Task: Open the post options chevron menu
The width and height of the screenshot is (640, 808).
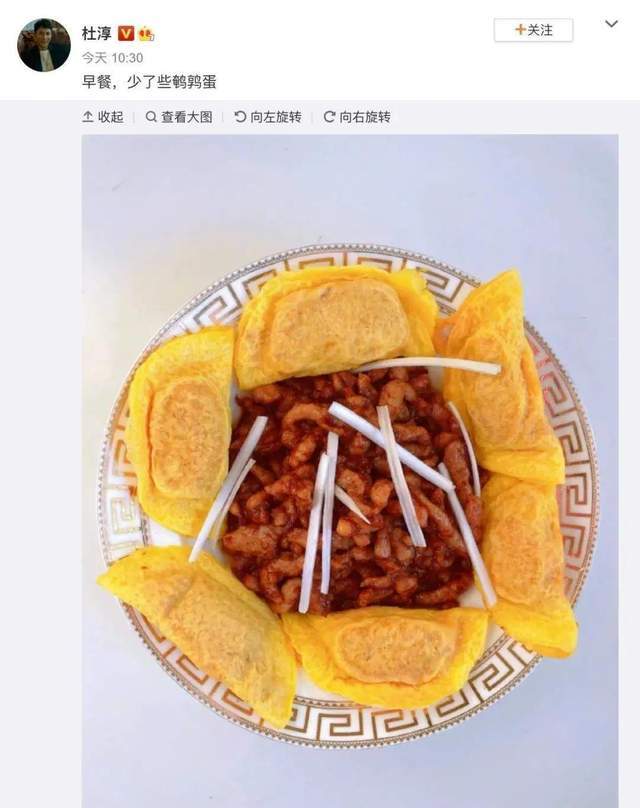Action: click(x=611, y=23)
